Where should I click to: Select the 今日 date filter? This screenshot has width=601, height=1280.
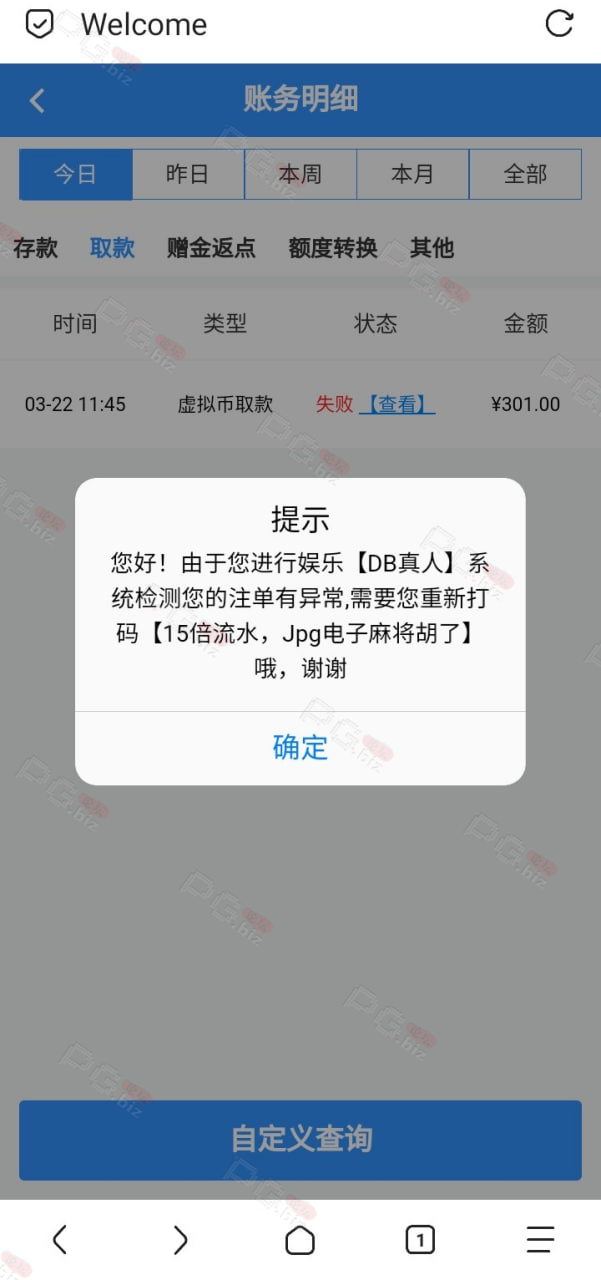[x=76, y=175]
